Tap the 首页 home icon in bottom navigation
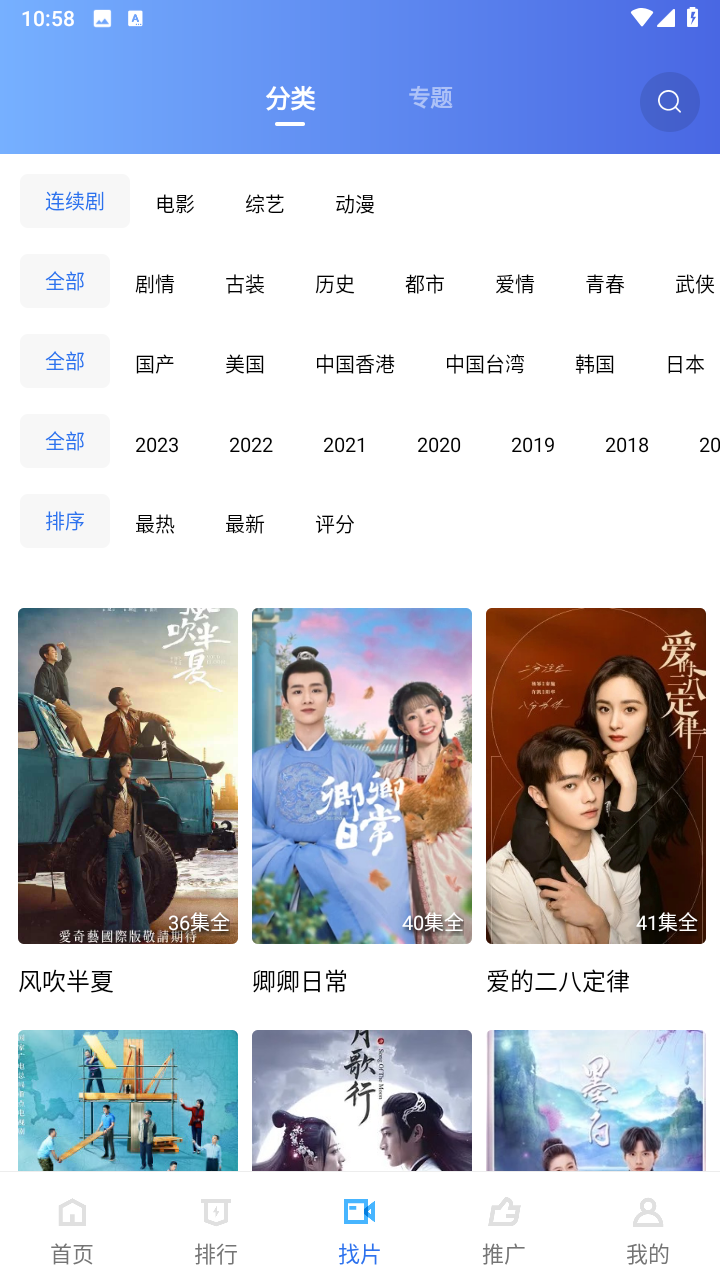 pyautogui.click(x=71, y=1211)
